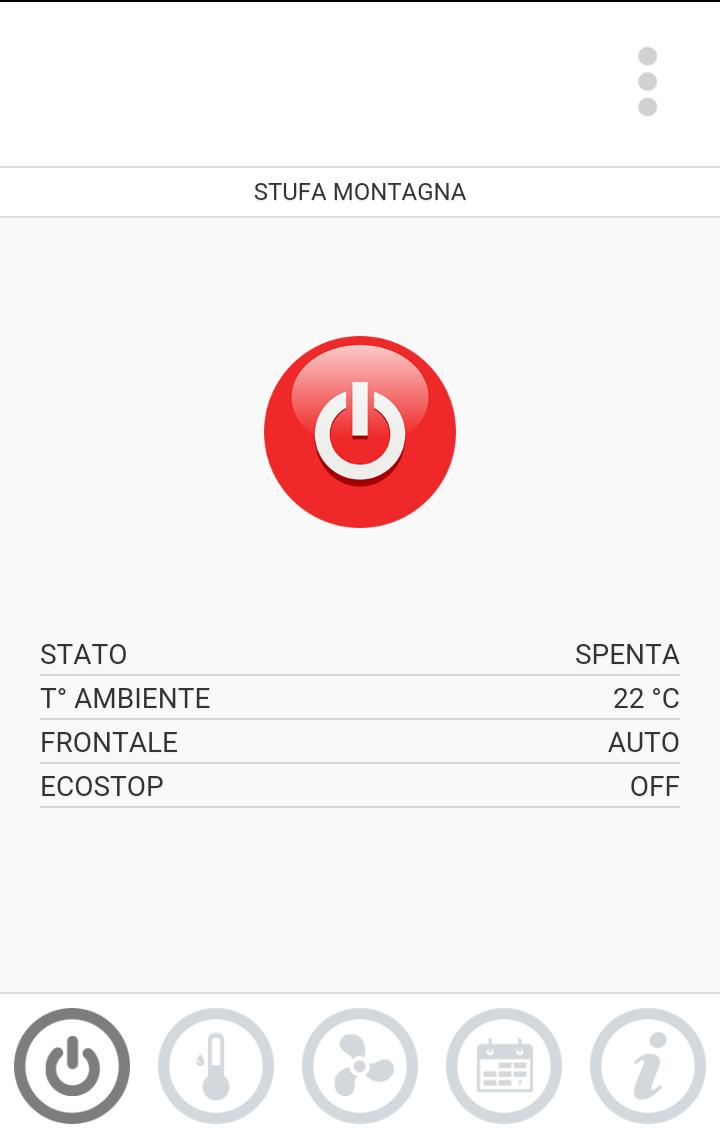Open the stove selector labeled STUFA MONTAGNA
This screenshot has height=1138, width=720.
coord(360,192)
